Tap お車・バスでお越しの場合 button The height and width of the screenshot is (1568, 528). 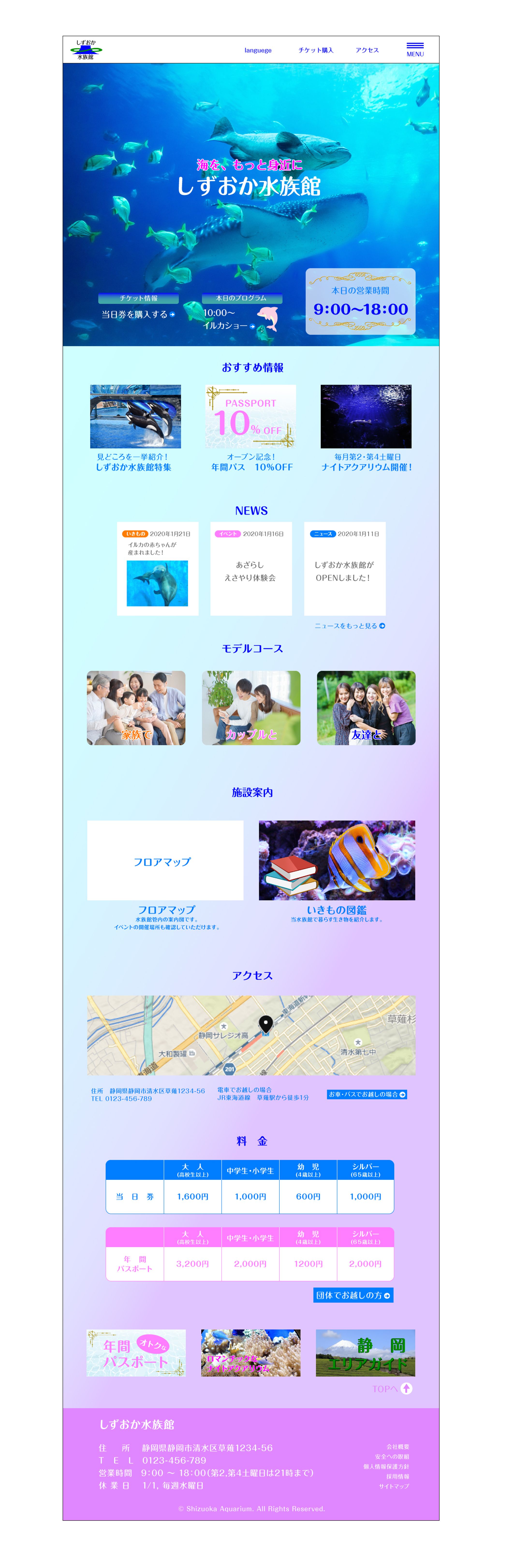tap(367, 1094)
